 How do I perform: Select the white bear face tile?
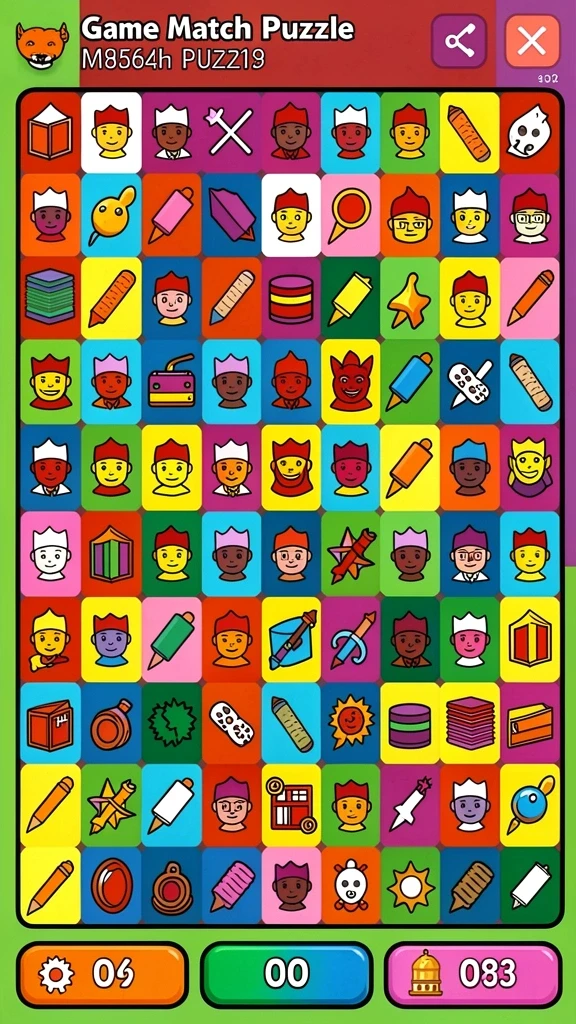(x=351, y=886)
